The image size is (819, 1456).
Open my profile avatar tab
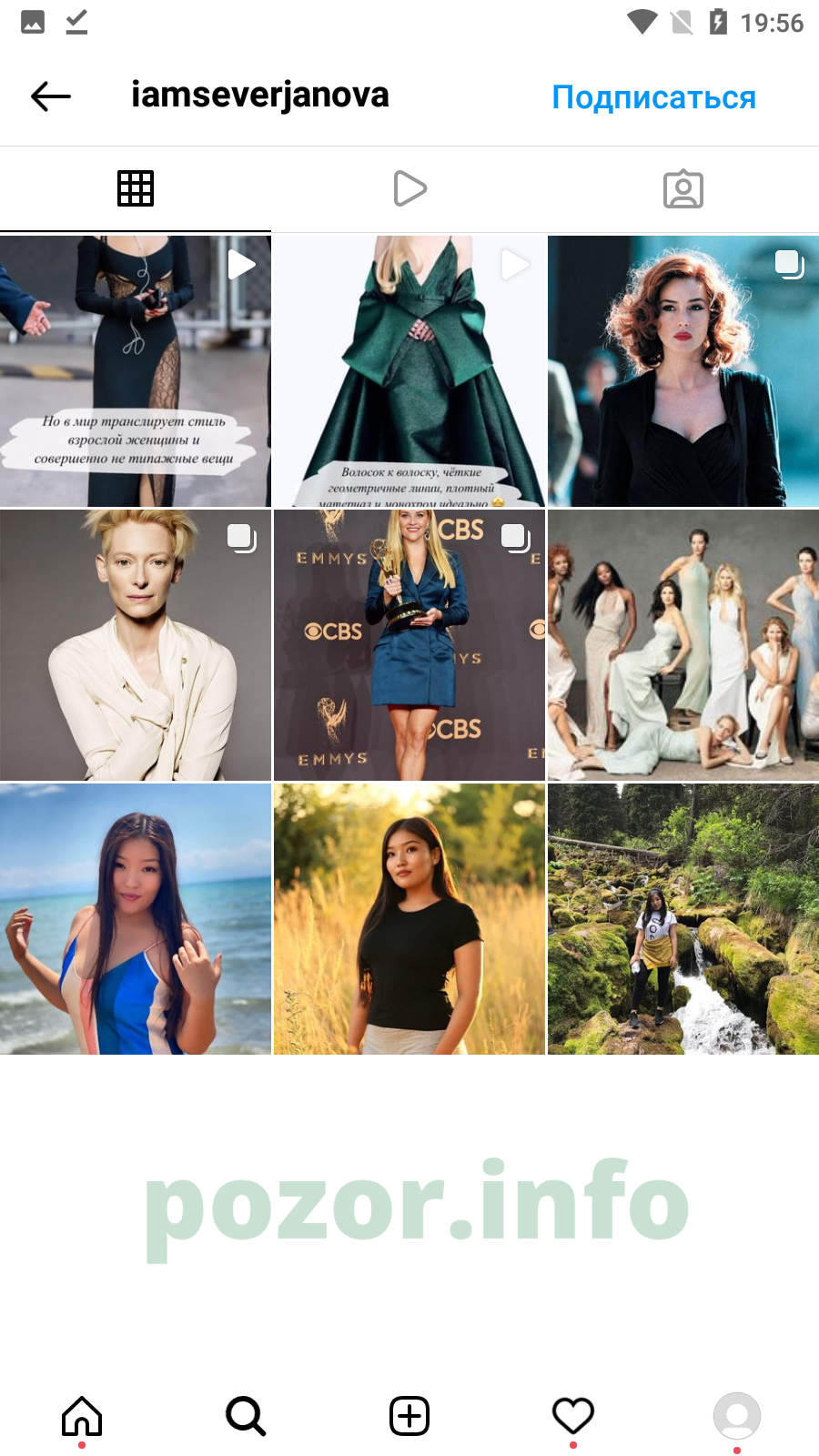coord(737,1416)
